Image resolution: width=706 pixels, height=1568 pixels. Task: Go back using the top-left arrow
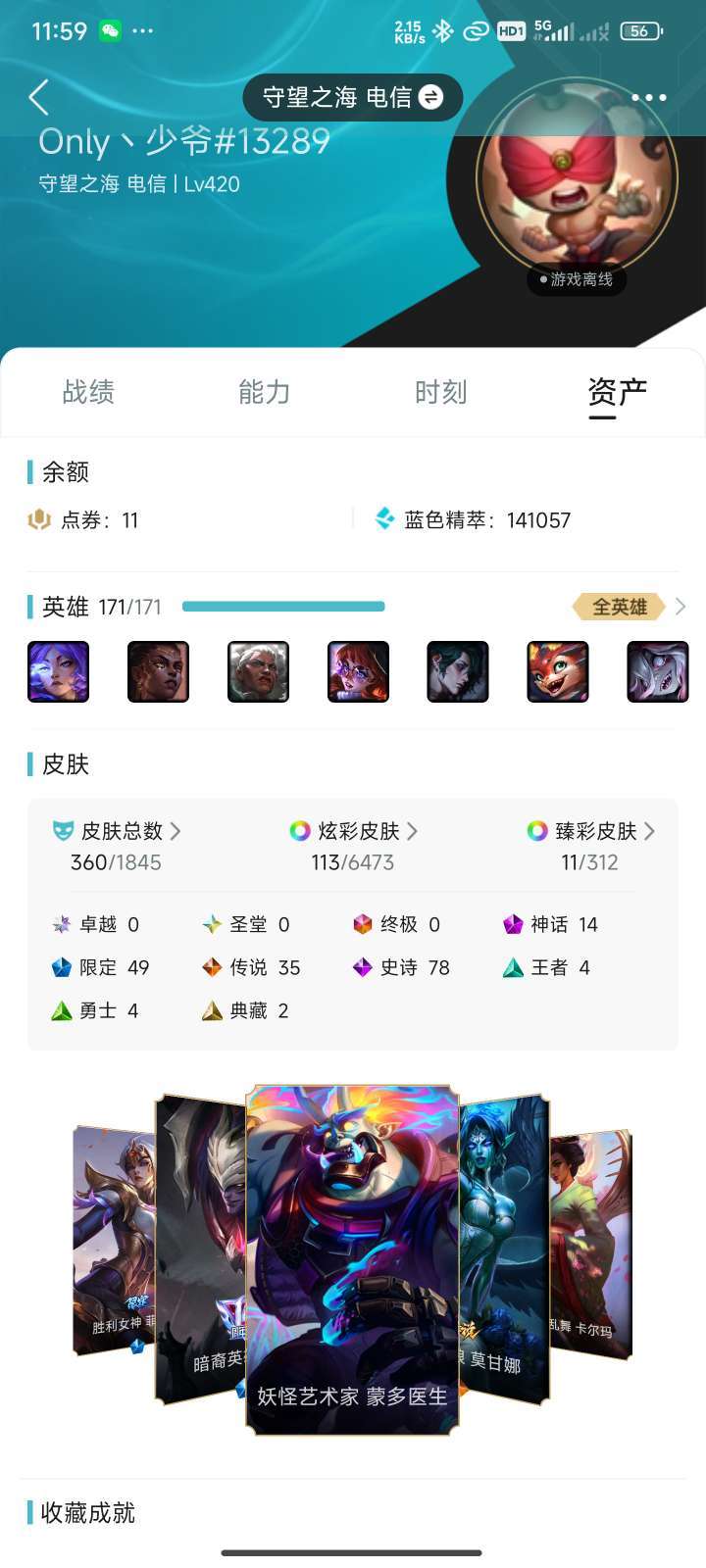(39, 97)
